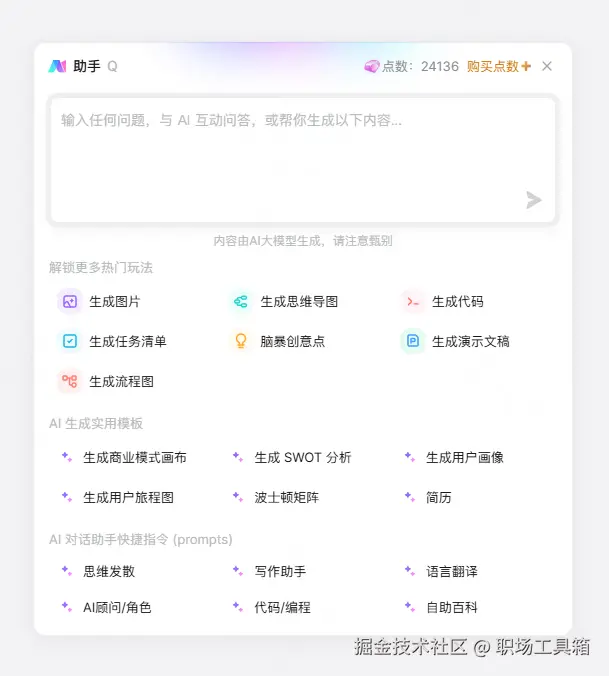Screen dimensions: 609x676
Task: Send the question with the arrow icon
Action: (x=534, y=200)
